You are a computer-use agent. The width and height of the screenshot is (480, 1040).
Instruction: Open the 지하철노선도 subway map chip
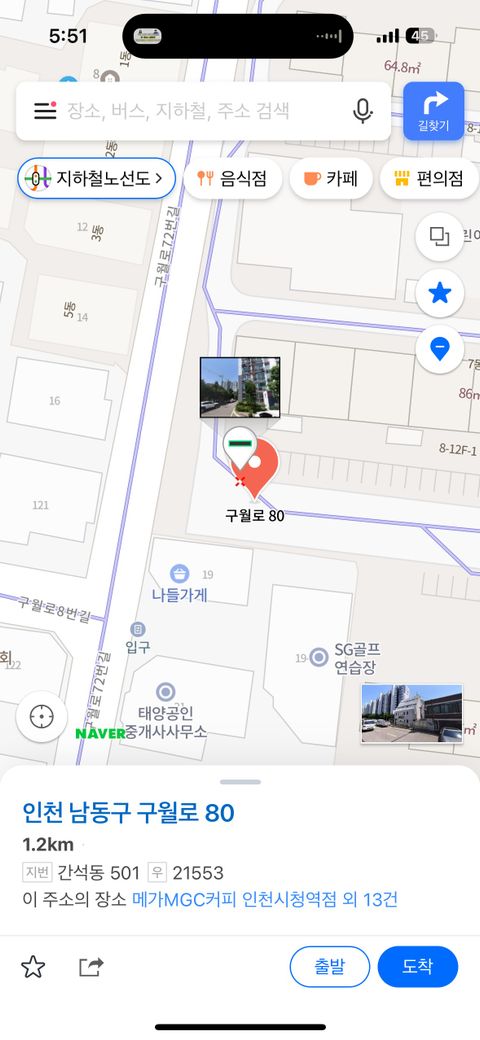pyautogui.click(x=97, y=178)
